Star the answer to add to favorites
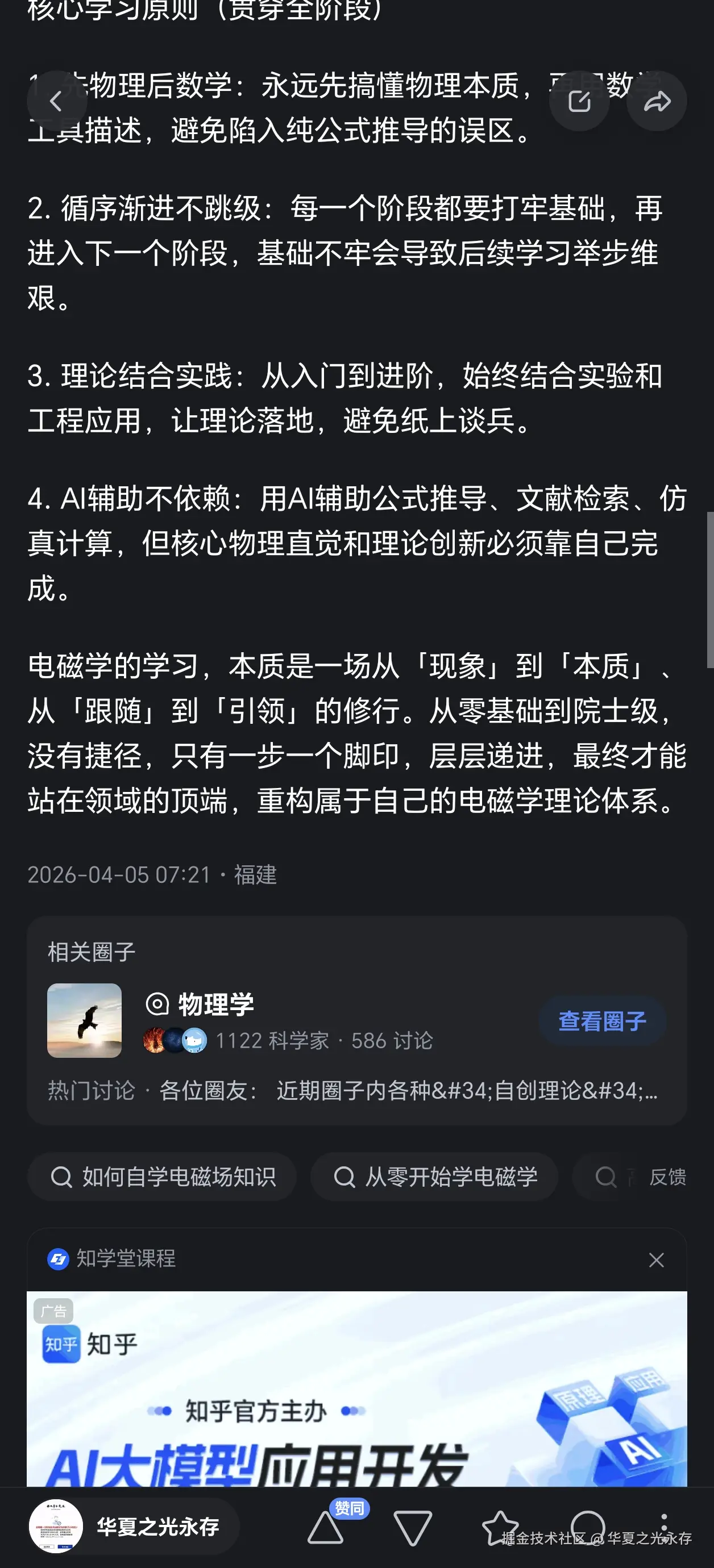This screenshot has width=714, height=1568. pyautogui.click(x=501, y=1527)
